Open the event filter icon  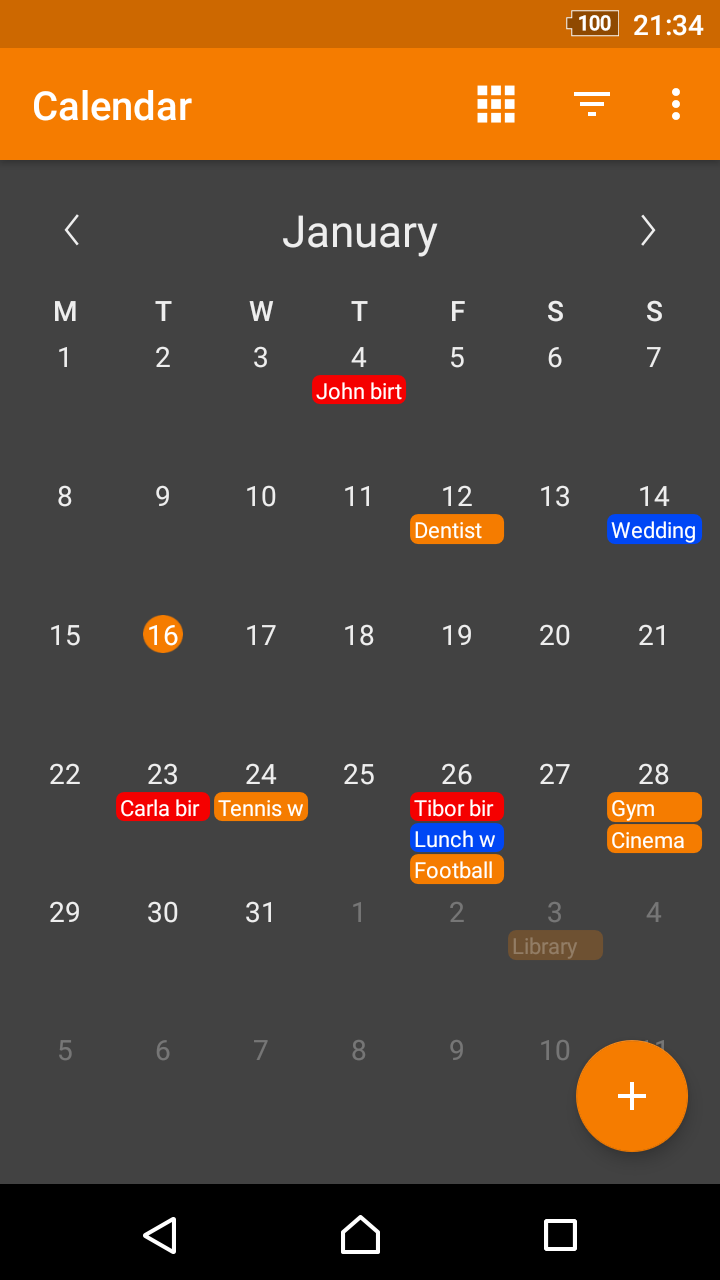[x=592, y=104]
